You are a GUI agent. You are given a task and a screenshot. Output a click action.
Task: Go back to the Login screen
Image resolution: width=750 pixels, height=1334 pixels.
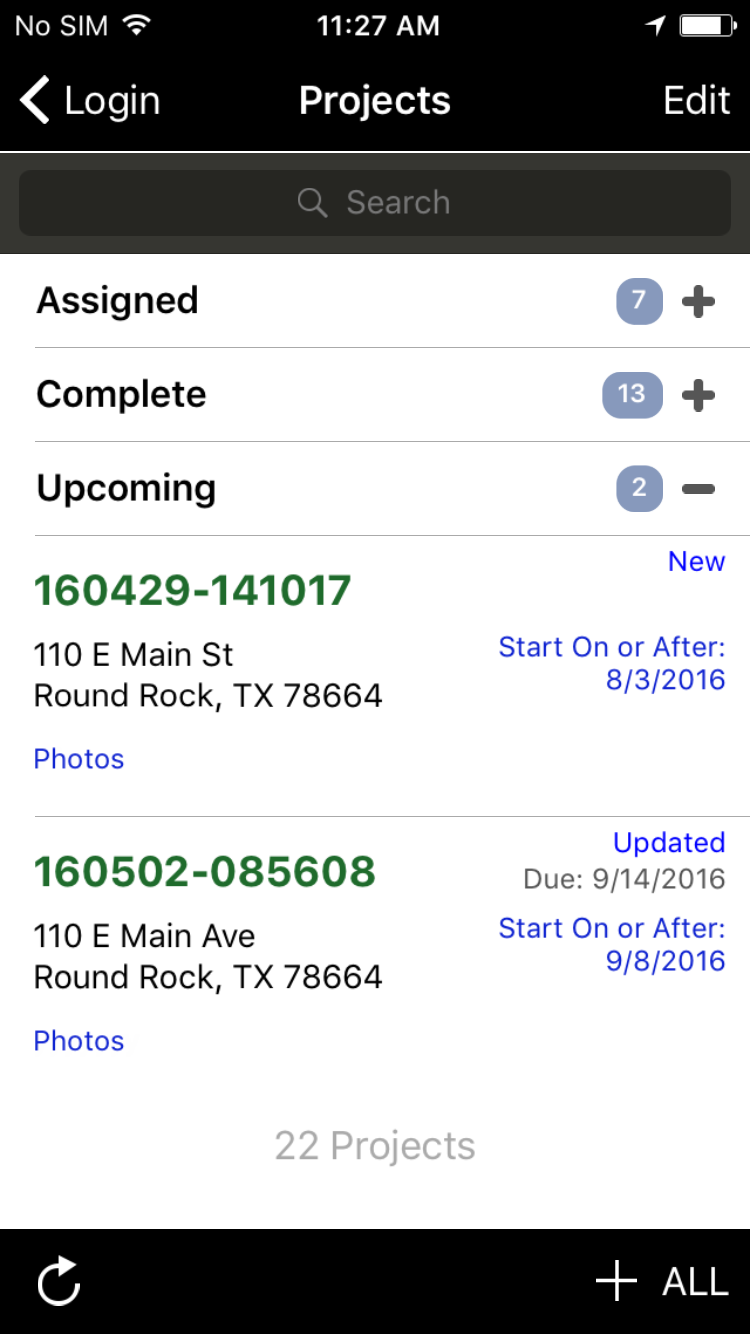point(90,101)
